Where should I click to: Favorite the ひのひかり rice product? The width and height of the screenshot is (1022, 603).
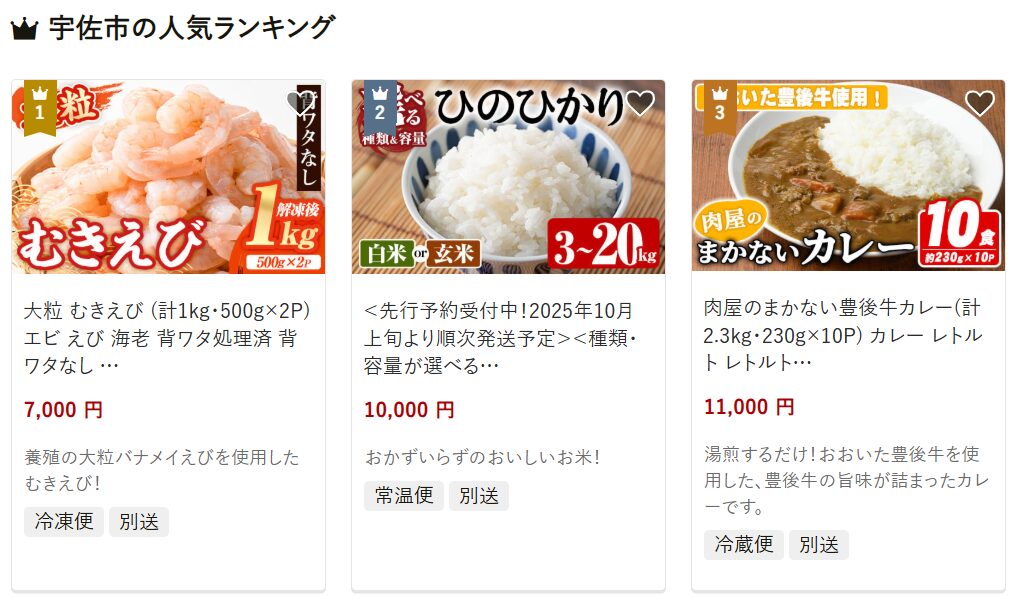[x=640, y=102]
